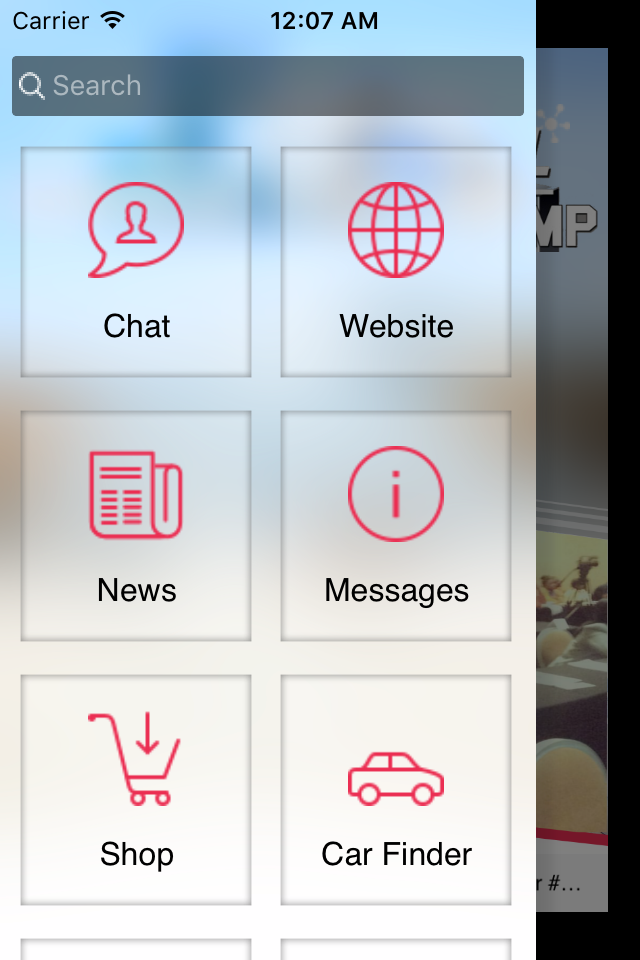
Task: View Messages
Action: coord(396,526)
